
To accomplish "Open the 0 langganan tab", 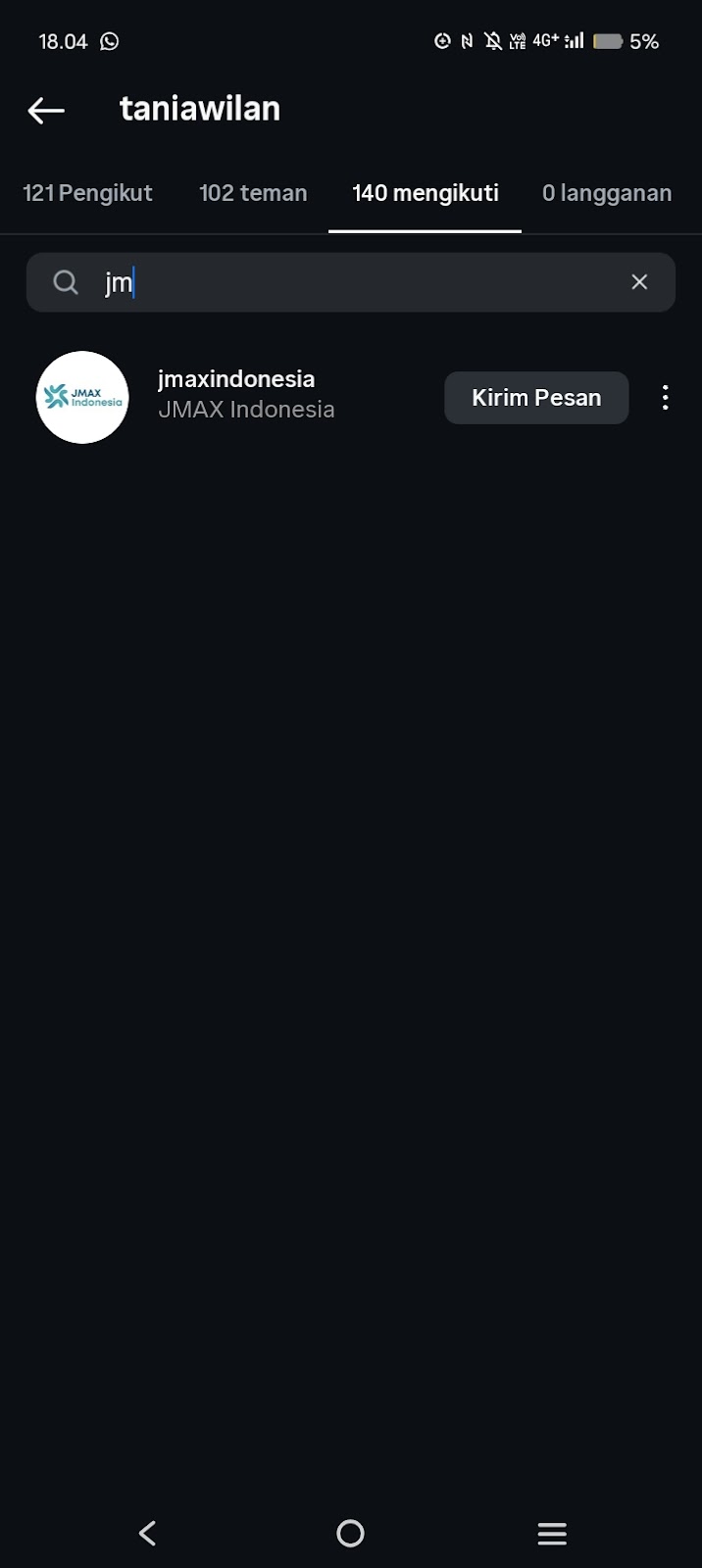I will pyautogui.click(x=606, y=193).
